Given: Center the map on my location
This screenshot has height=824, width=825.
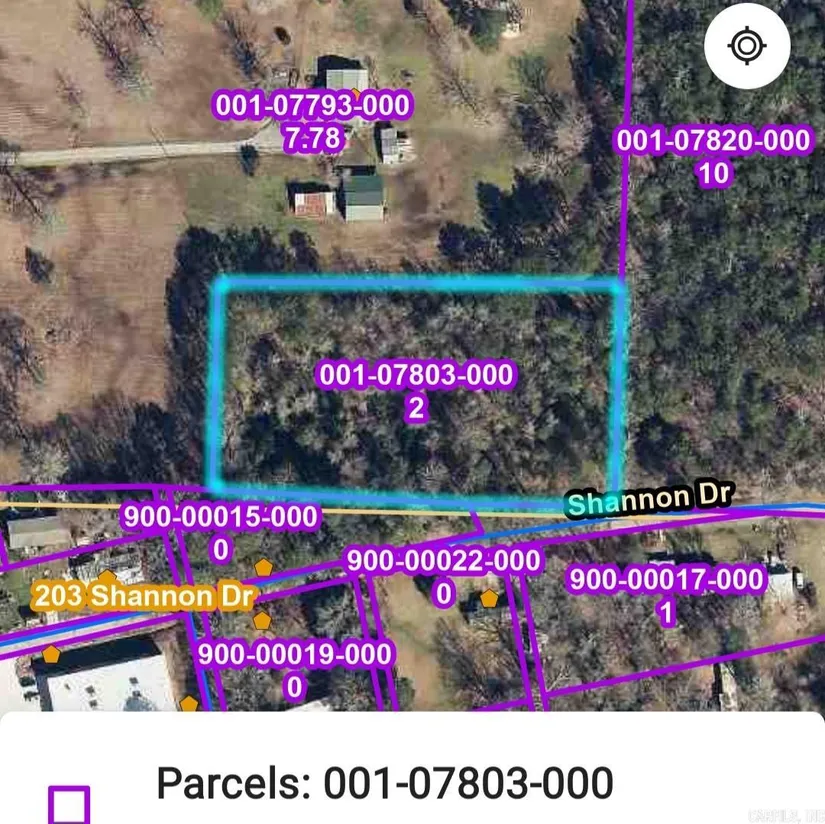Looking at the screenshot, I should (746, 47).
